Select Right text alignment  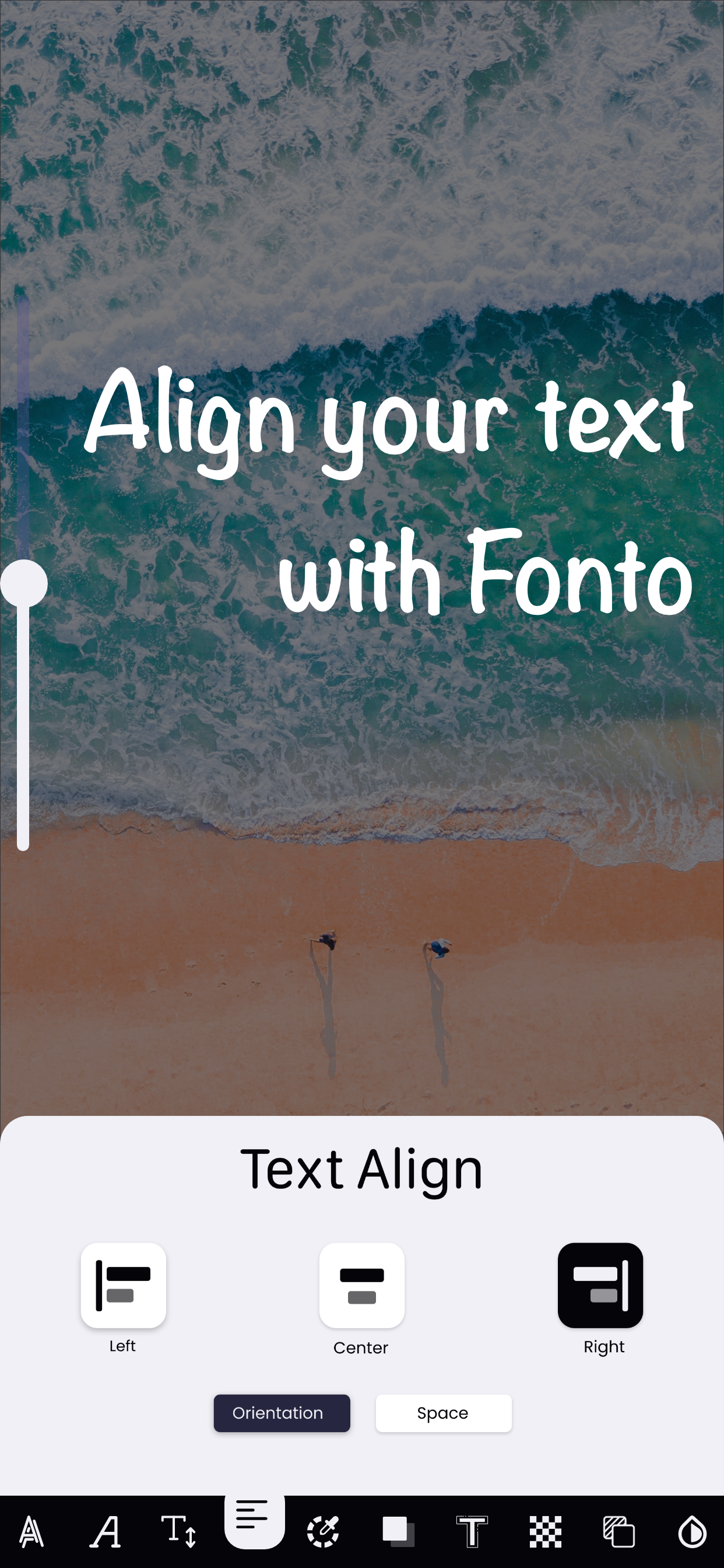point(600,1285)
